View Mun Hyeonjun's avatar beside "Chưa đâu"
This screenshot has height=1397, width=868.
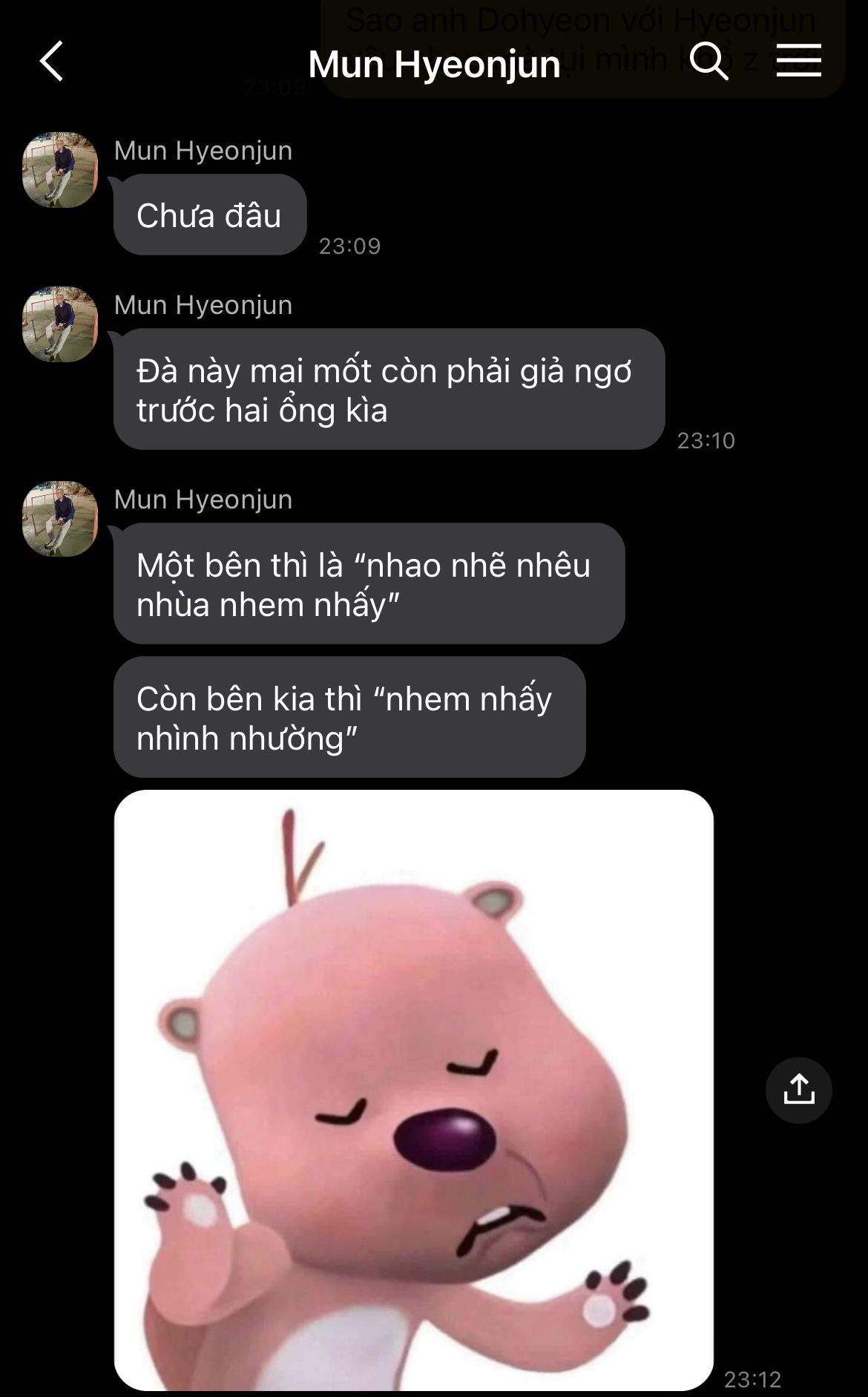tap(60, 170)
